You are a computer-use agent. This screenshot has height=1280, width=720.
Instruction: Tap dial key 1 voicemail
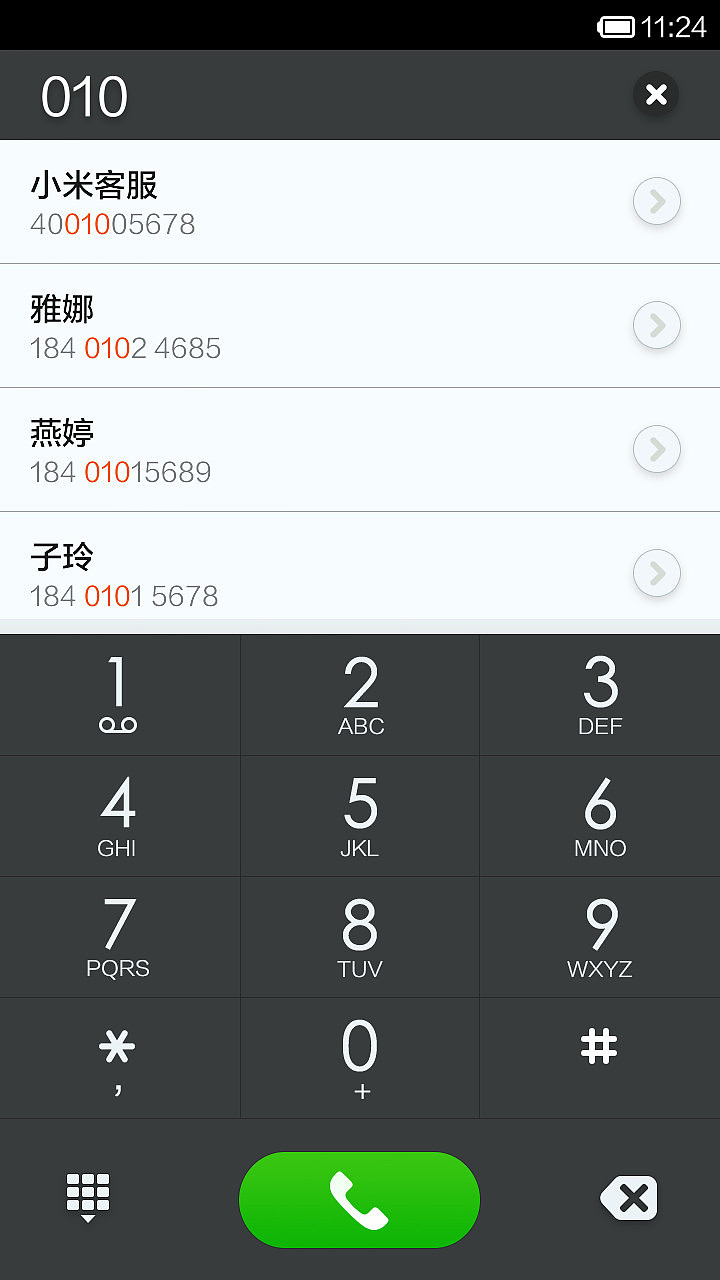120,695
